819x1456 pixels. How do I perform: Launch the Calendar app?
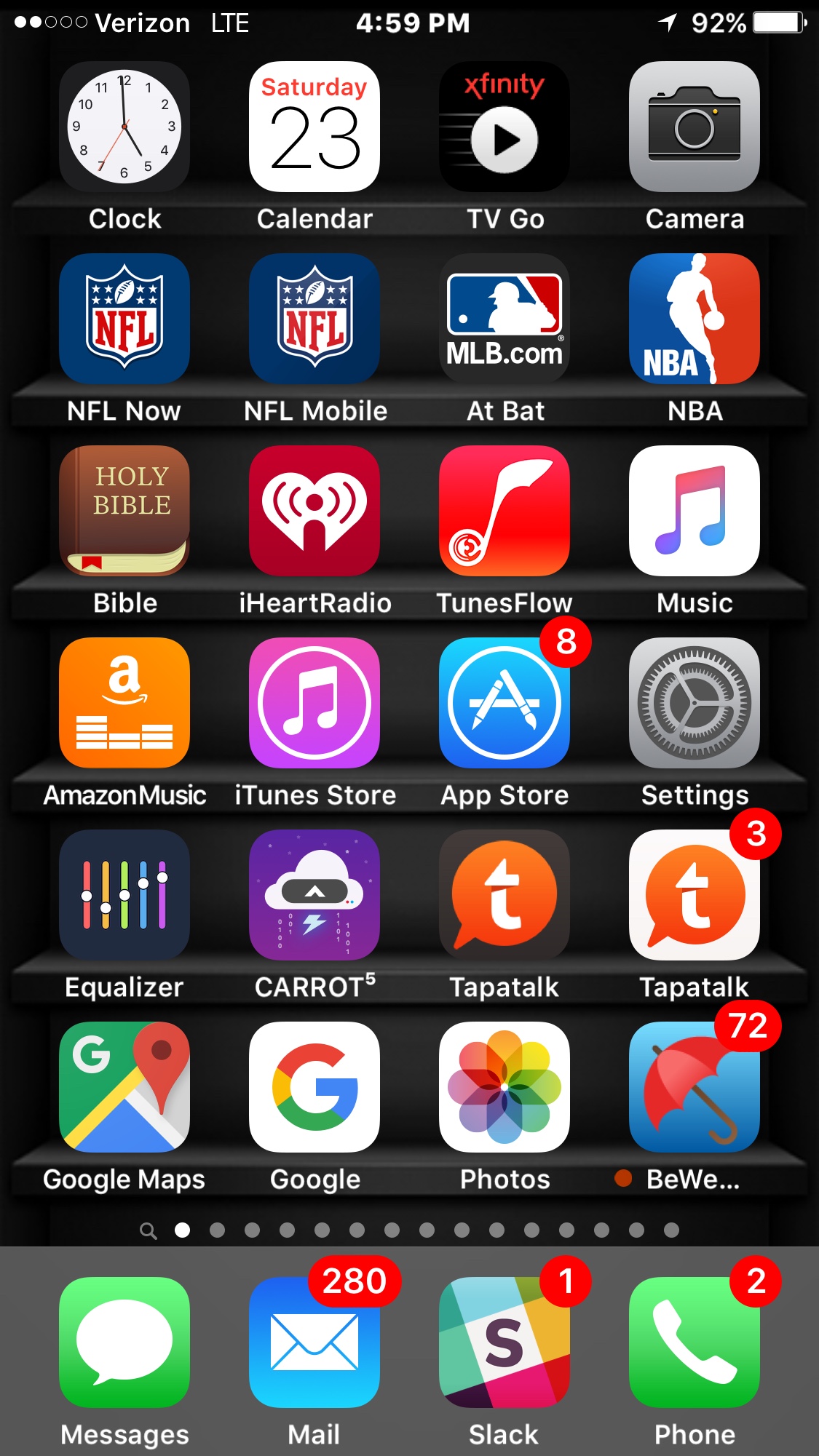(x=314, y=127)
